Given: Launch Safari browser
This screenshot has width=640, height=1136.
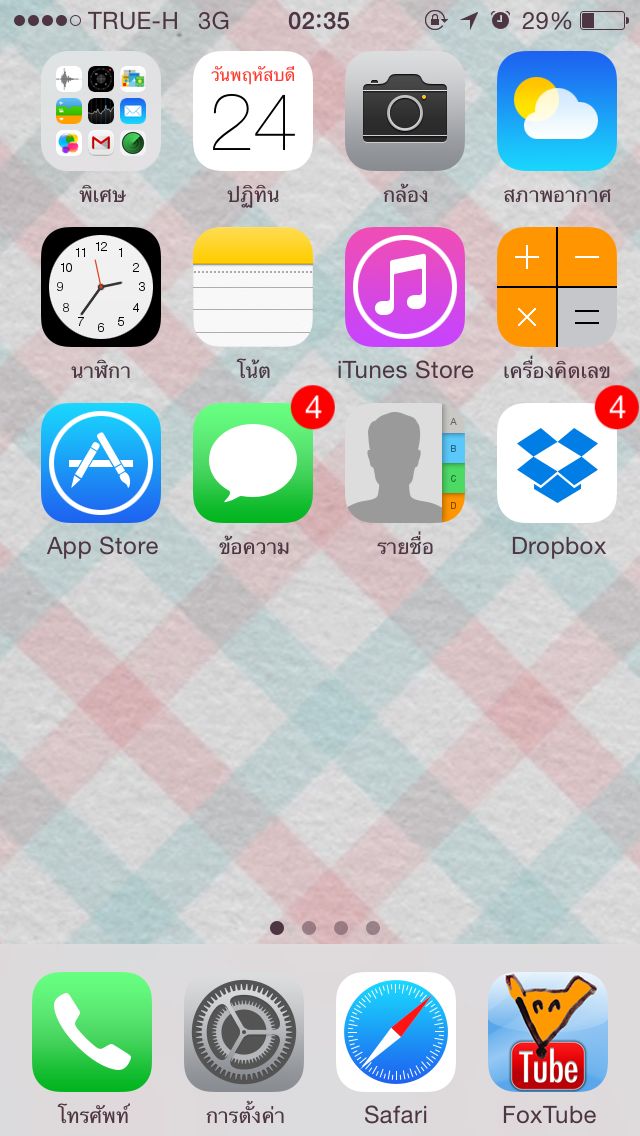Looking at the screenshot, I should coord(396,1032).
